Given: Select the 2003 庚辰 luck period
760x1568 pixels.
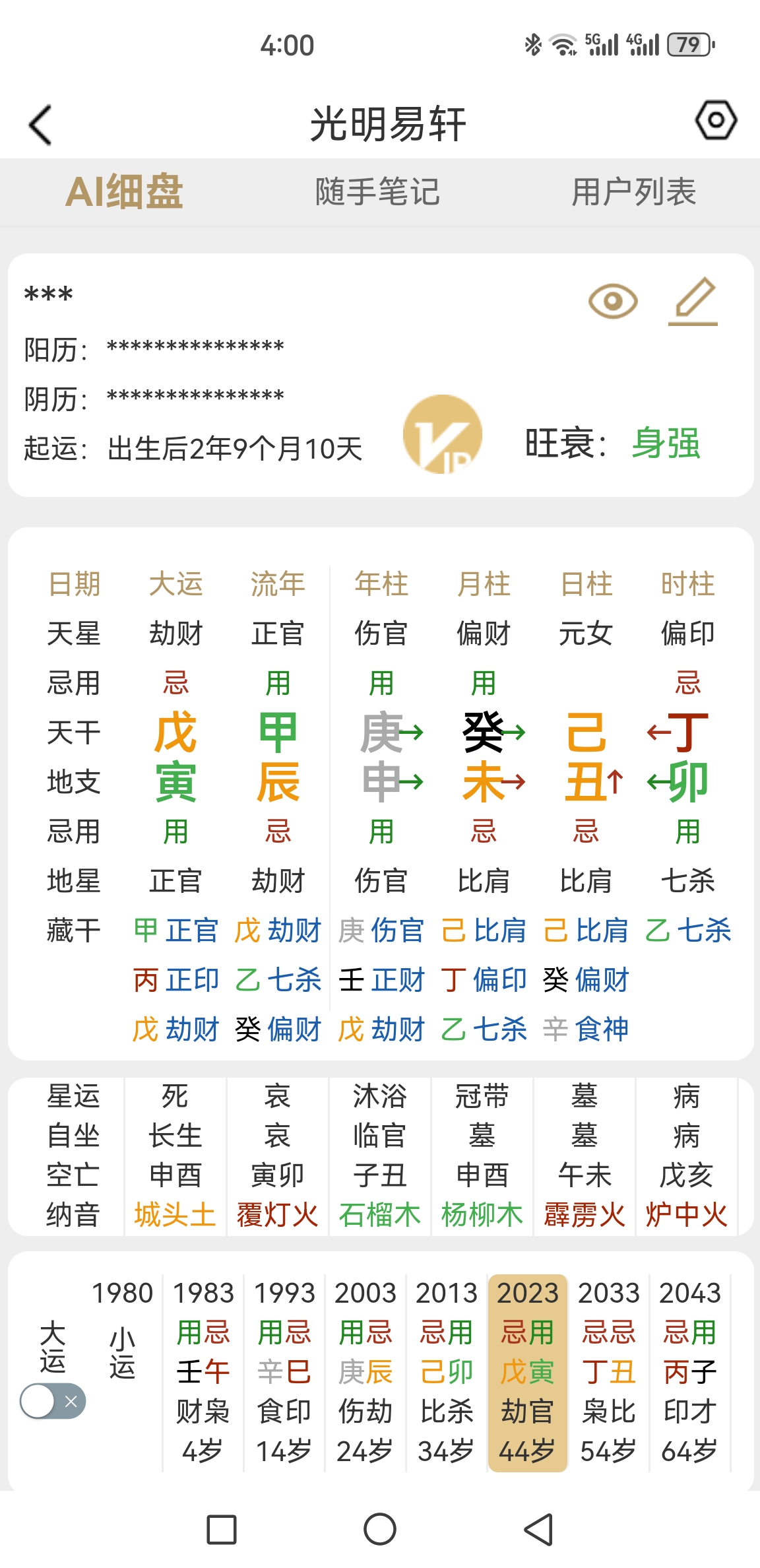Looking at the screenshot, I should 365,1373.
